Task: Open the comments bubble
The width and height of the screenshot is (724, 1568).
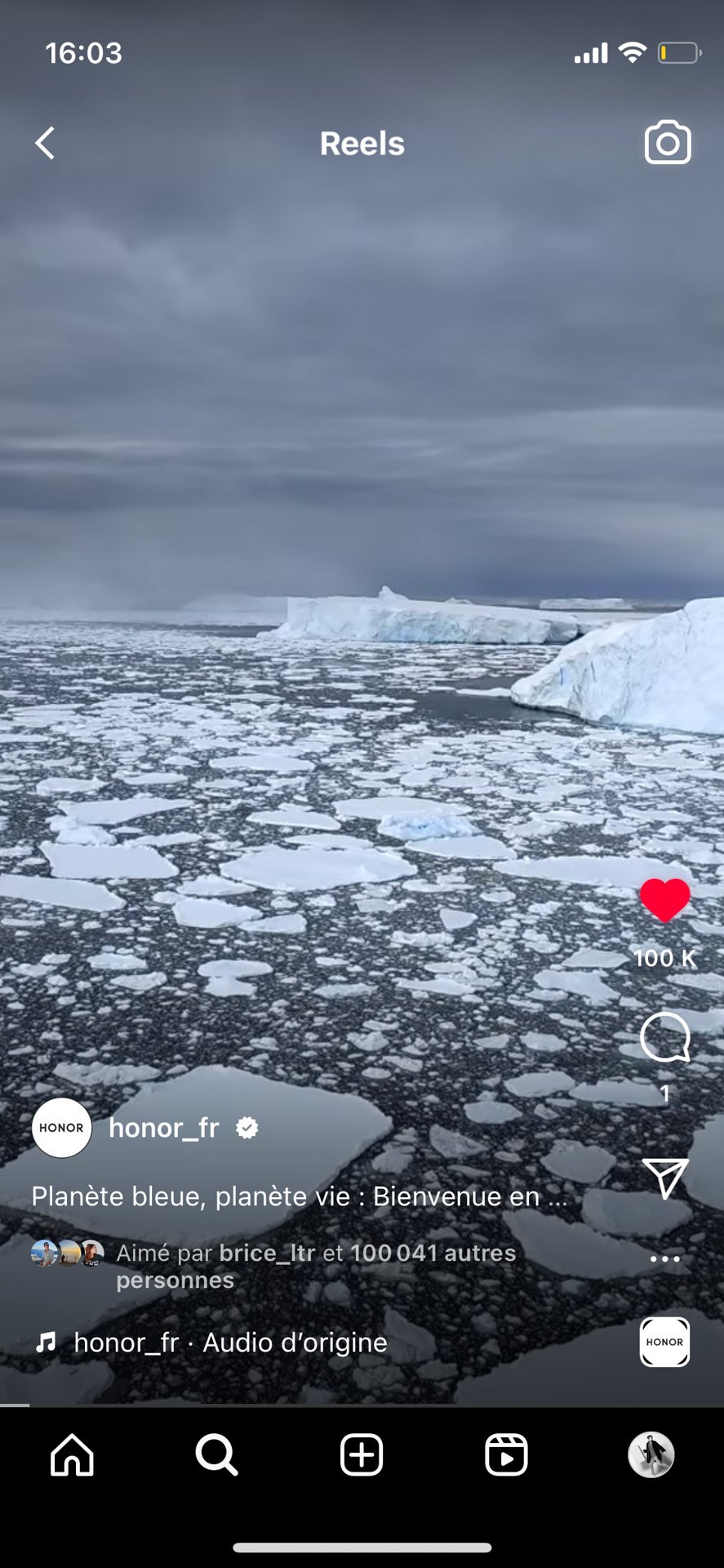Action: click(664, 1037)
